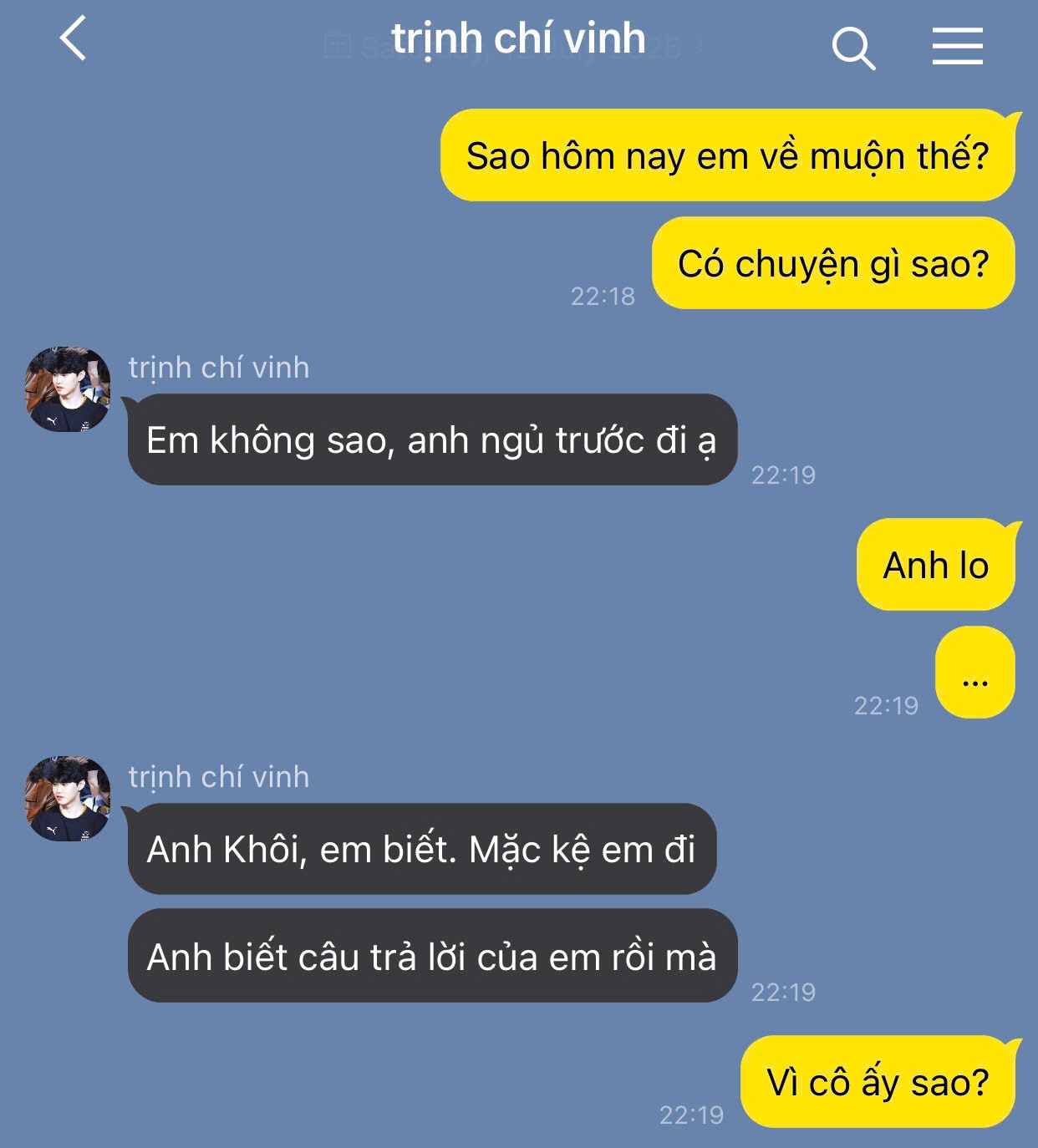
Task: View profile photo beside "Anh Khôi, em biết"
Action: point(68,799)
